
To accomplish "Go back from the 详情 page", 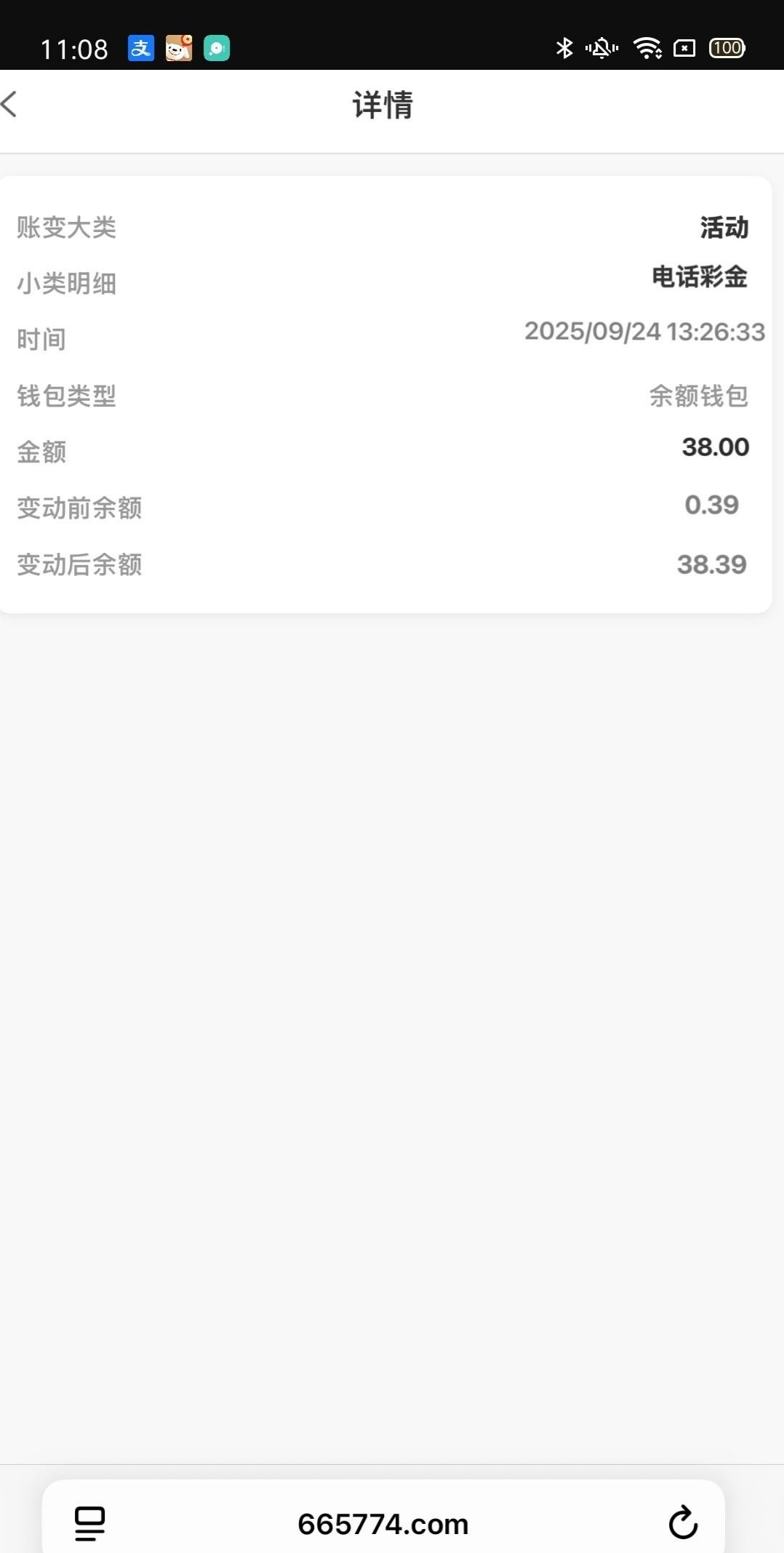I will pos(10,104).
